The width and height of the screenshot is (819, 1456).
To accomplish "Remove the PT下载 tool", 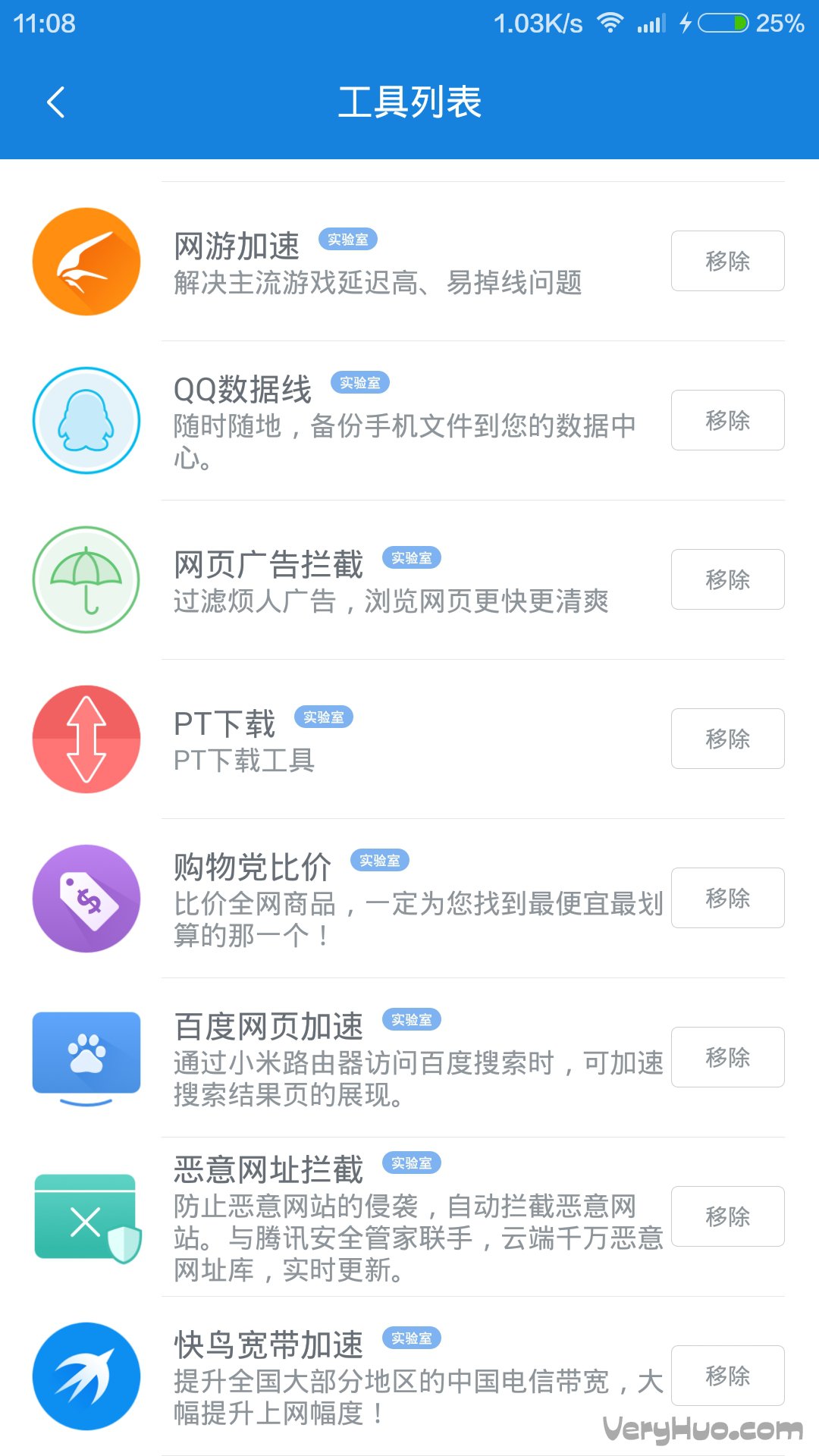I will pyautogui.click(x=726, y=739).
